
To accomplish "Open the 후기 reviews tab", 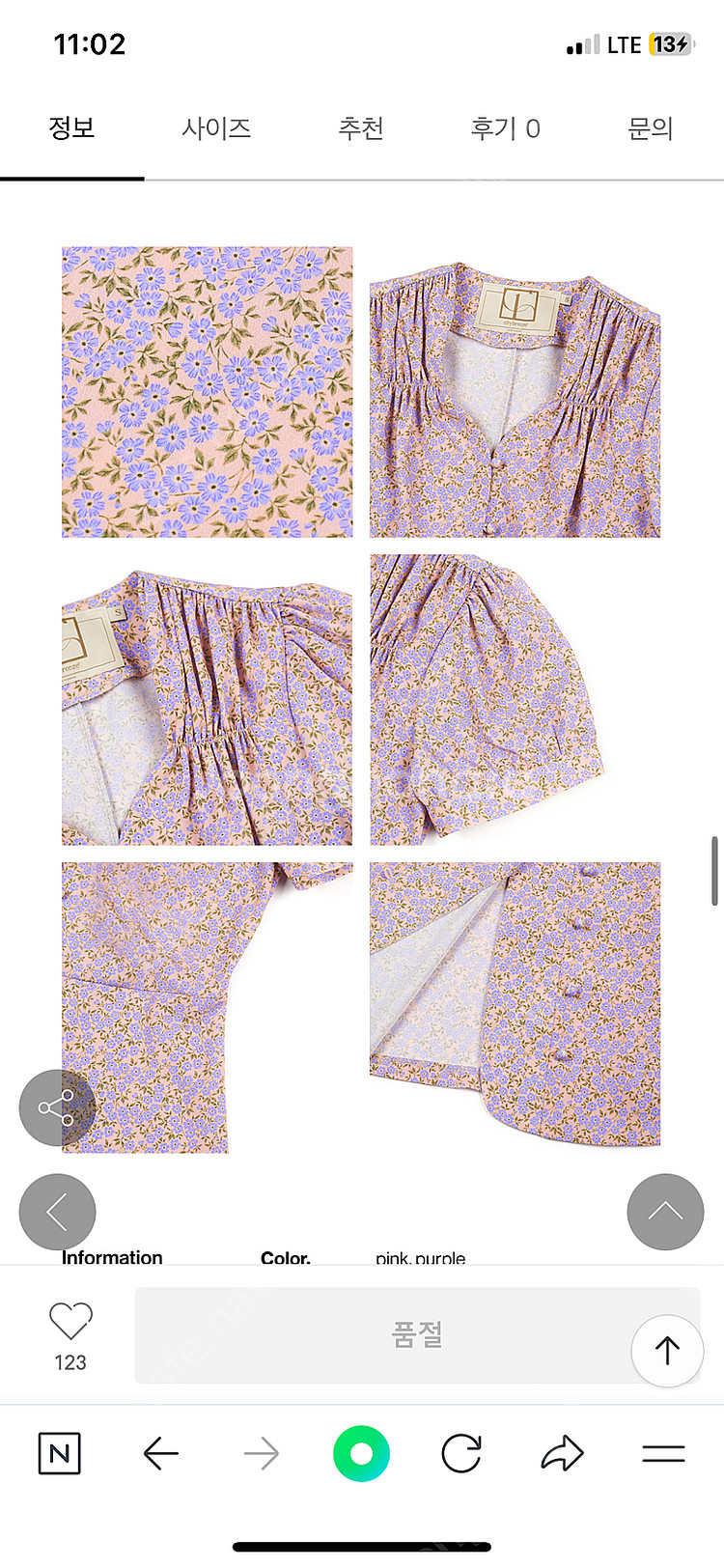I will pos(505,128).
